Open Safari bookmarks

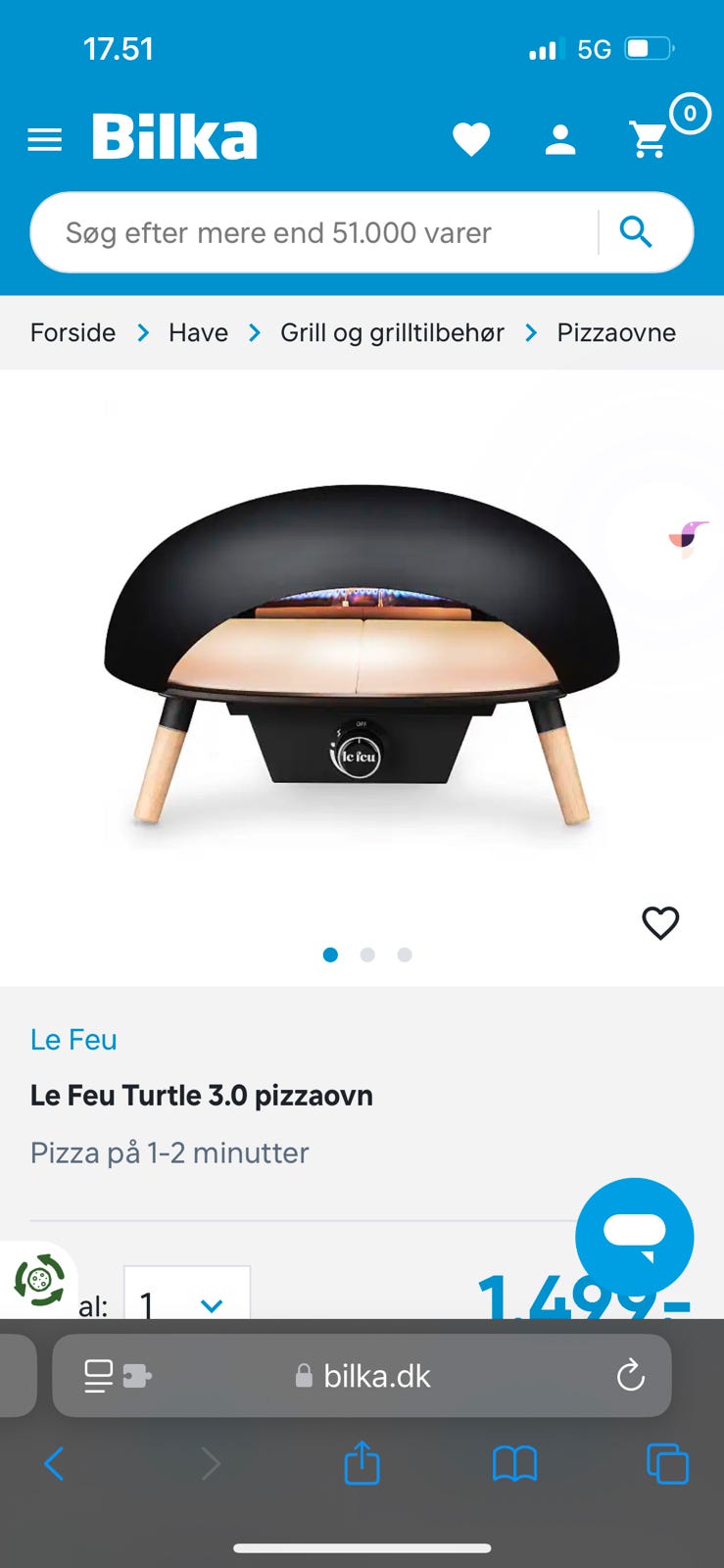(x=514, y=1464)
